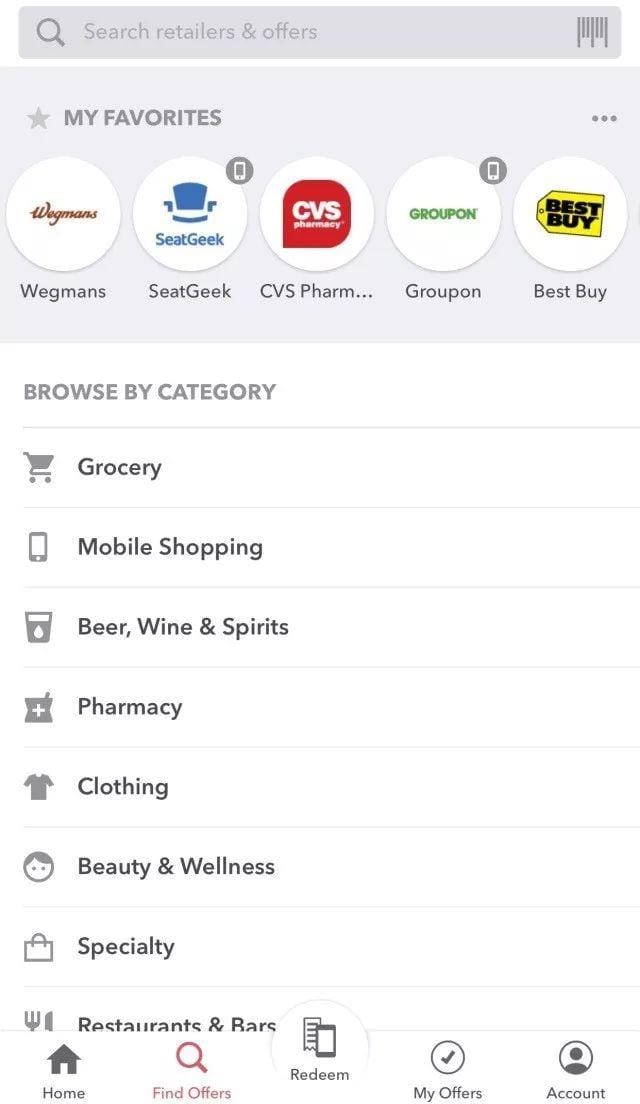The height and width of the screenshot is (1104, 640).
Task: Select Beer, Wine & Spirits category
Action: (183, 627)
